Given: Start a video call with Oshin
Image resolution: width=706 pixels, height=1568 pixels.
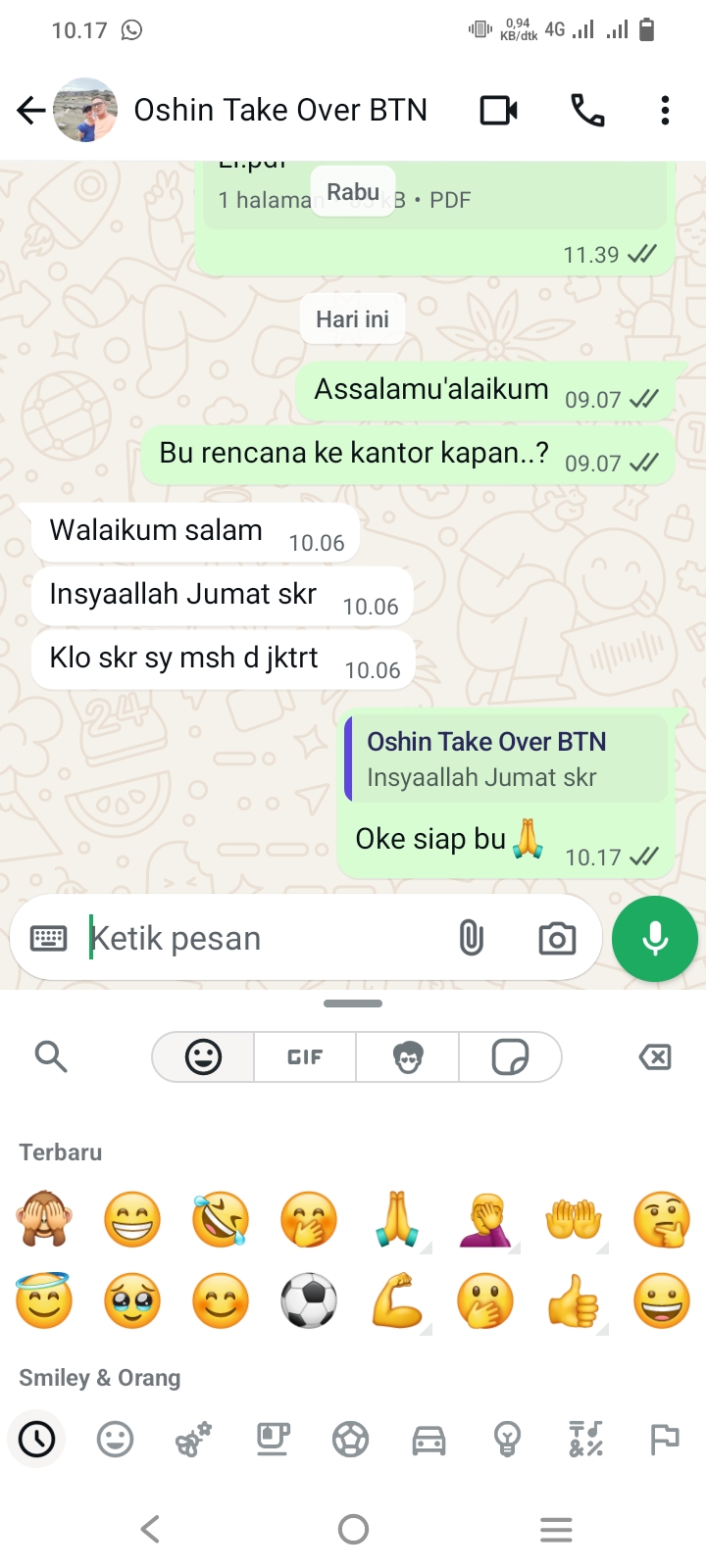Looking at the screenshot, I should pyautogui.click(x=498, y=111).
